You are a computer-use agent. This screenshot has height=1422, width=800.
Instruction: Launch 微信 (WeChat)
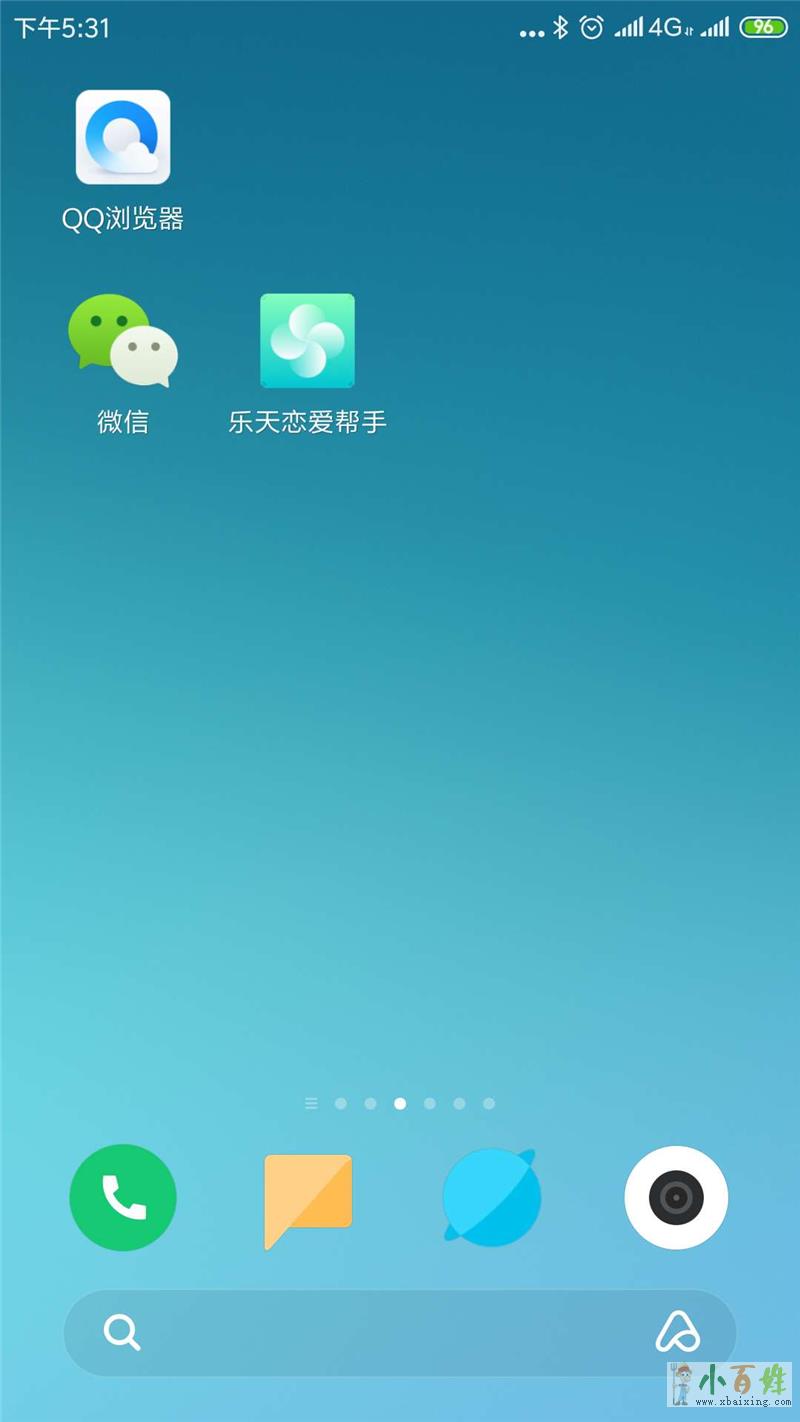coord(123,341)
